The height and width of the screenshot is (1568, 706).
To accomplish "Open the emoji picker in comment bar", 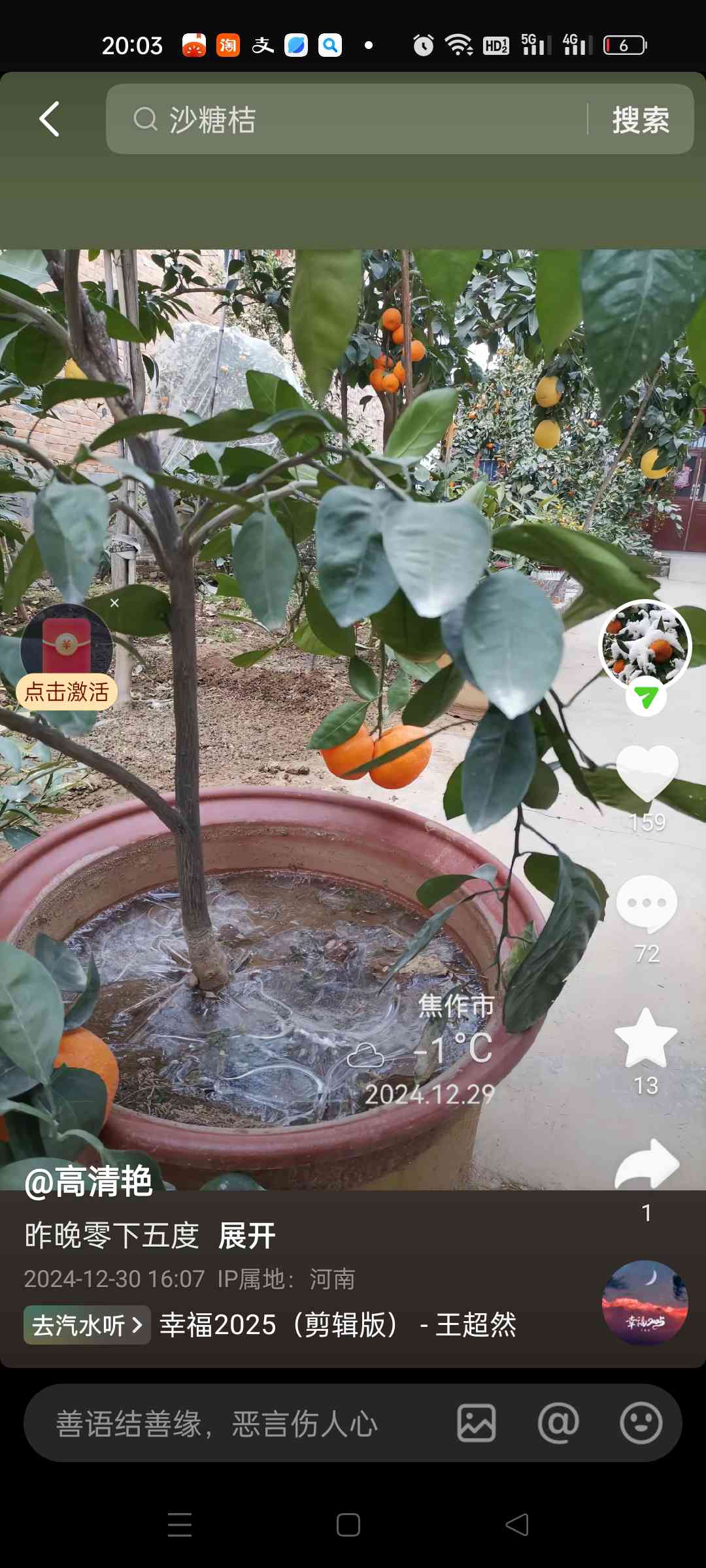I will point(641,1423).
